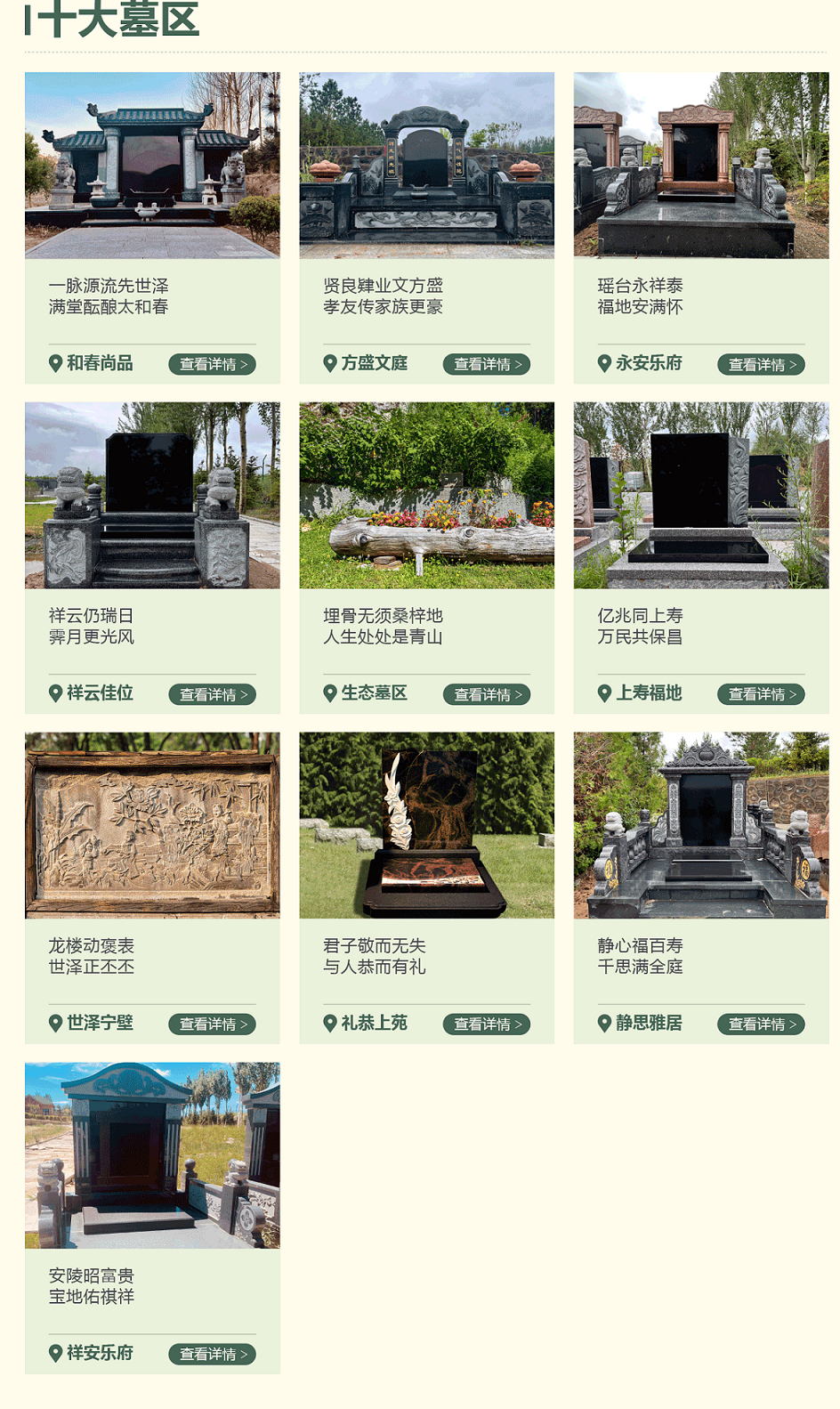Viewport: 840px width, 1409px height.
Task: Open the 生态墓区 log grave photo
Action: click(426, 495)
